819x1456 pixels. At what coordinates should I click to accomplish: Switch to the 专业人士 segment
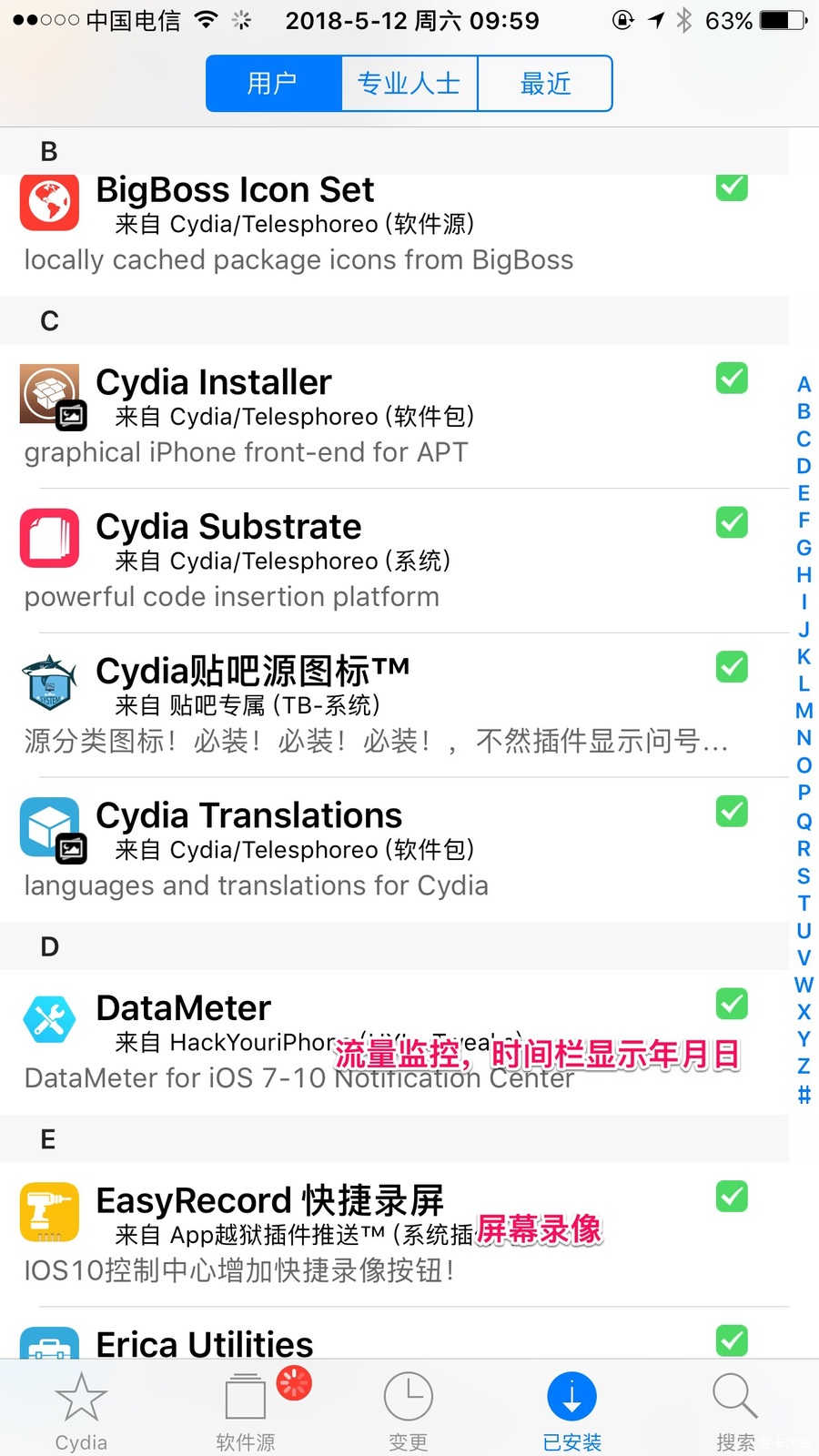(x=409, y=84)
